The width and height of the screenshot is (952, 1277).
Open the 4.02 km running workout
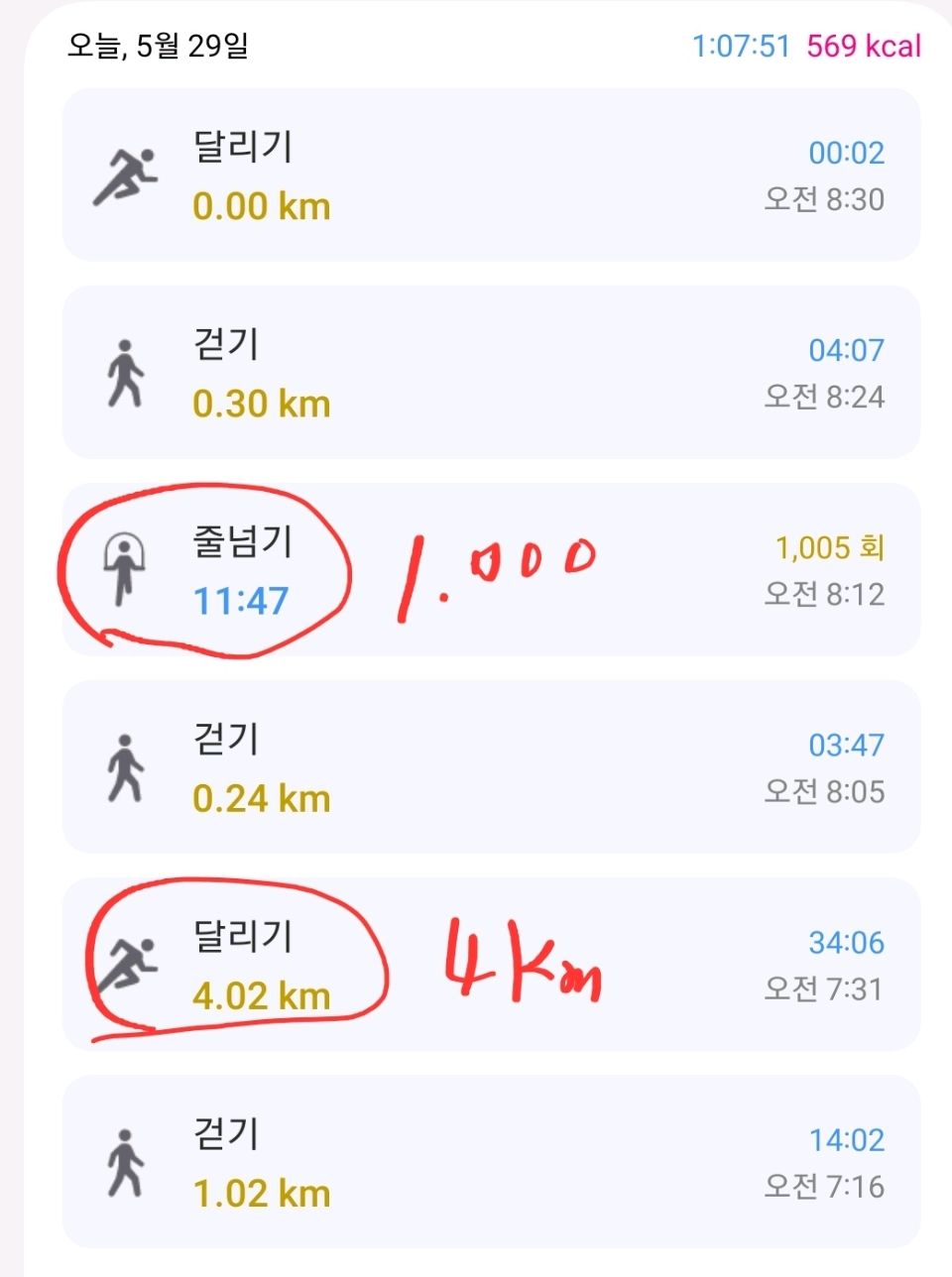click(491, 965)
